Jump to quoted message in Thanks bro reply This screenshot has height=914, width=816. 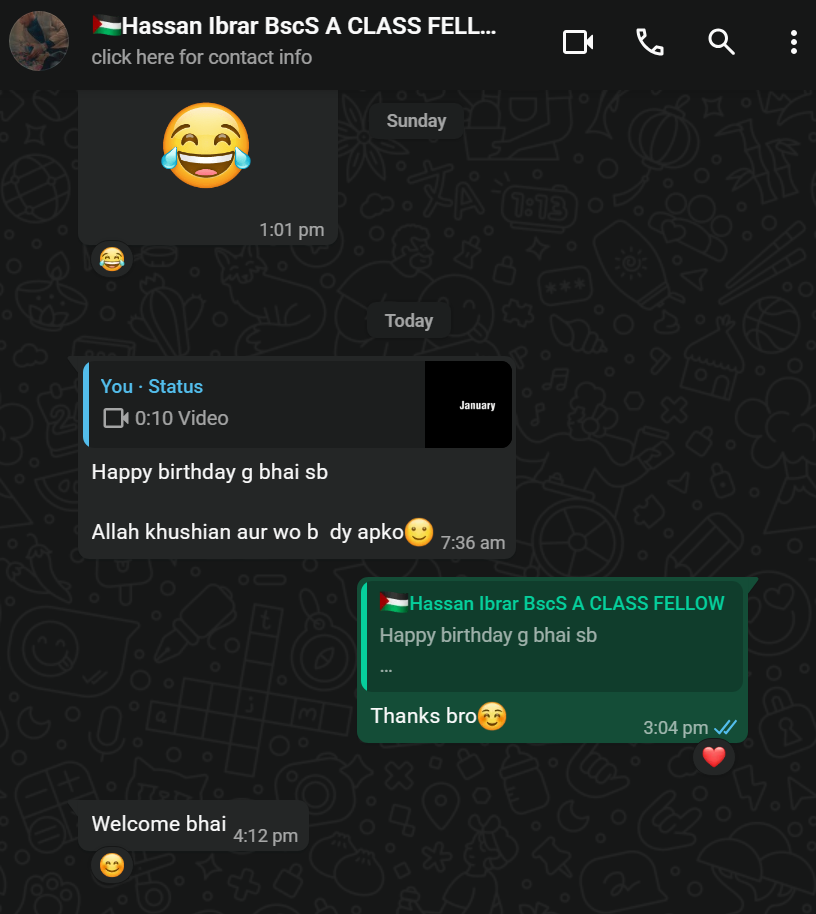point(552,635)
